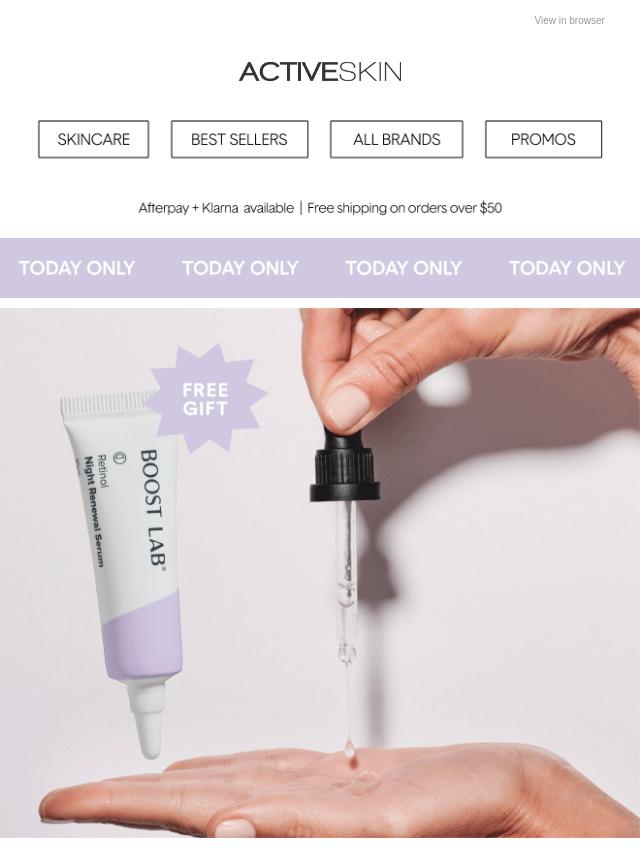Open the View in browser link

tap(569, 20)
